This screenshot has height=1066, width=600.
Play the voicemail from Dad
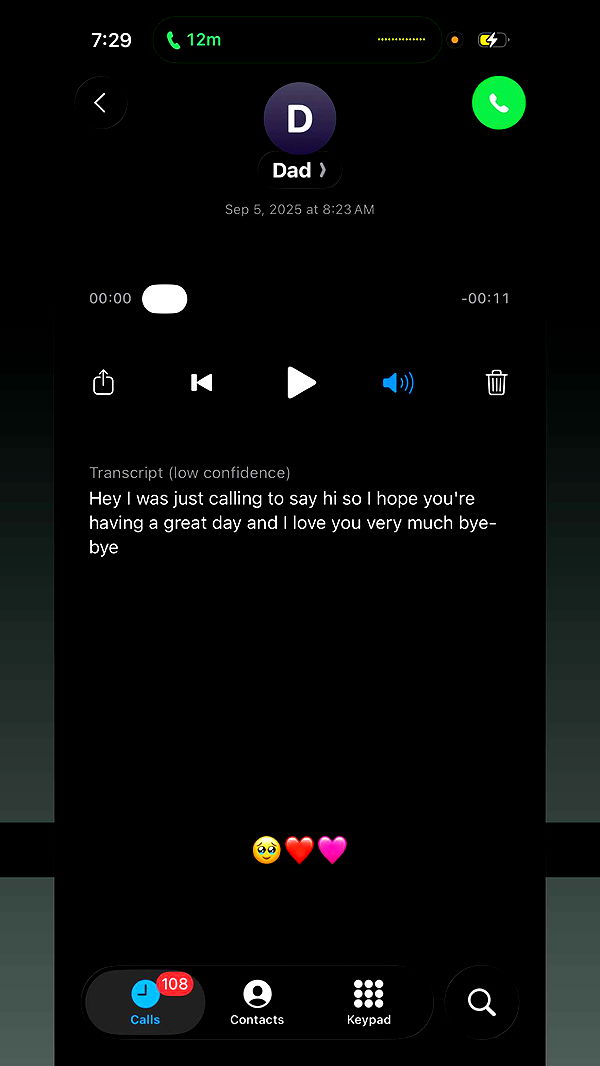coord(300,383)
